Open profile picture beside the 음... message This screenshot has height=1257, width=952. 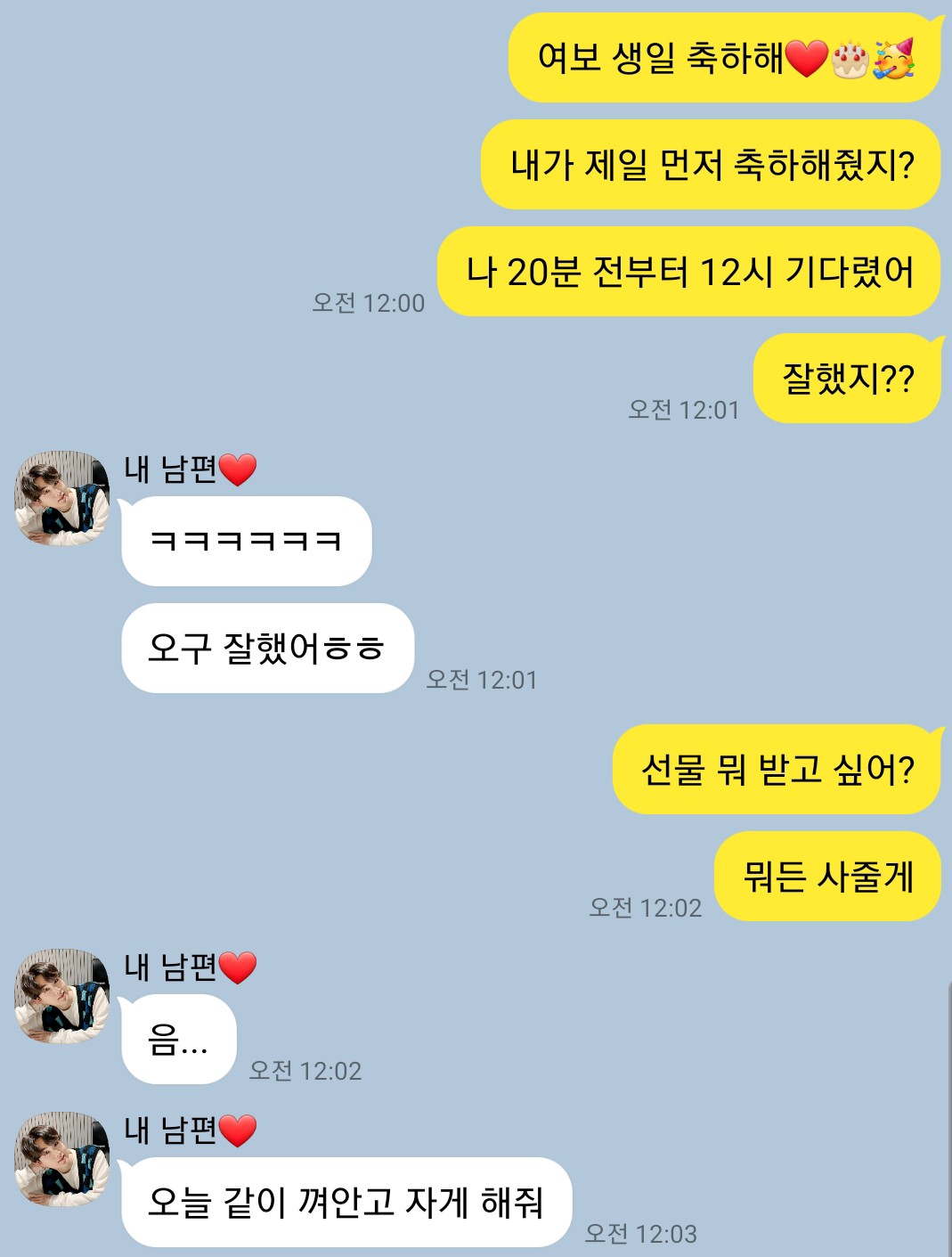coord(61,996)
